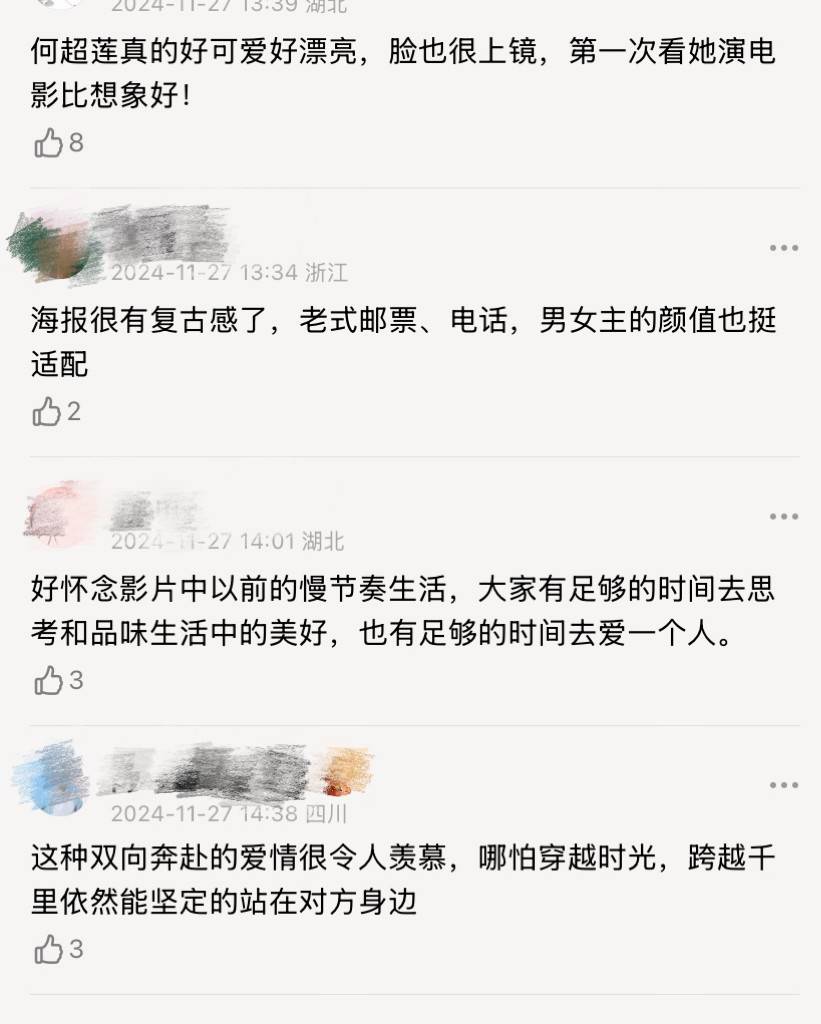Like the comment about slow-paced life

tap(48, 681)
